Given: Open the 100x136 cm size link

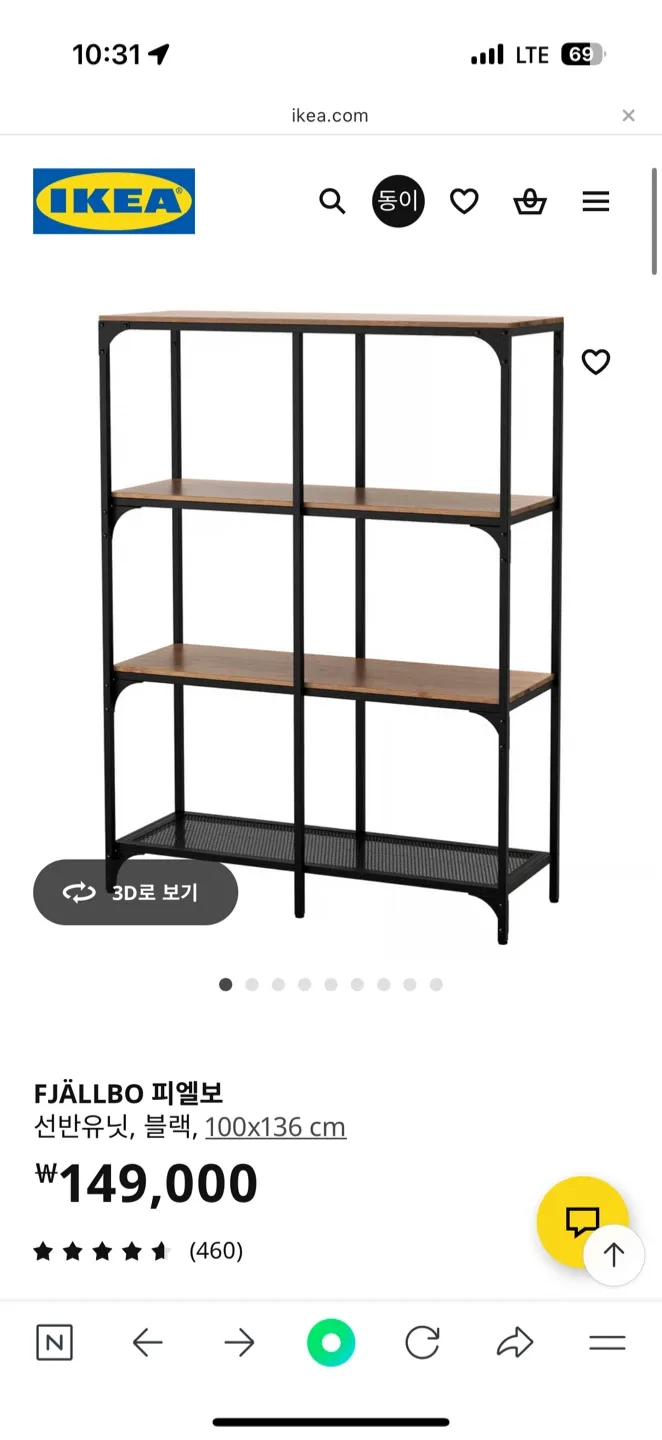Looking at the screenshot, I should pyautogui.click(x=275, y=1127).
